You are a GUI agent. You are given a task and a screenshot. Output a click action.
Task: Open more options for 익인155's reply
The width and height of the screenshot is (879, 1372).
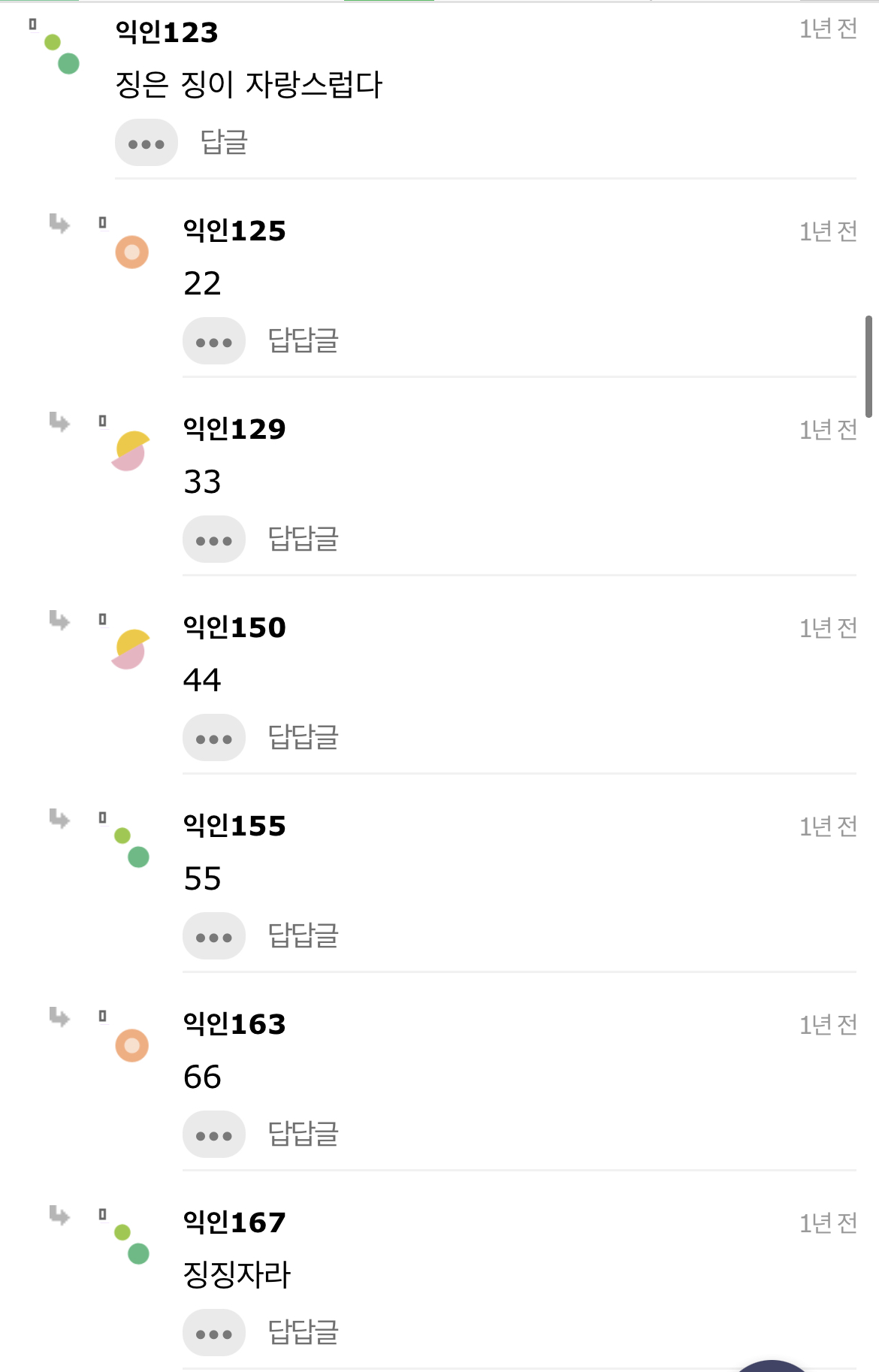213,935
